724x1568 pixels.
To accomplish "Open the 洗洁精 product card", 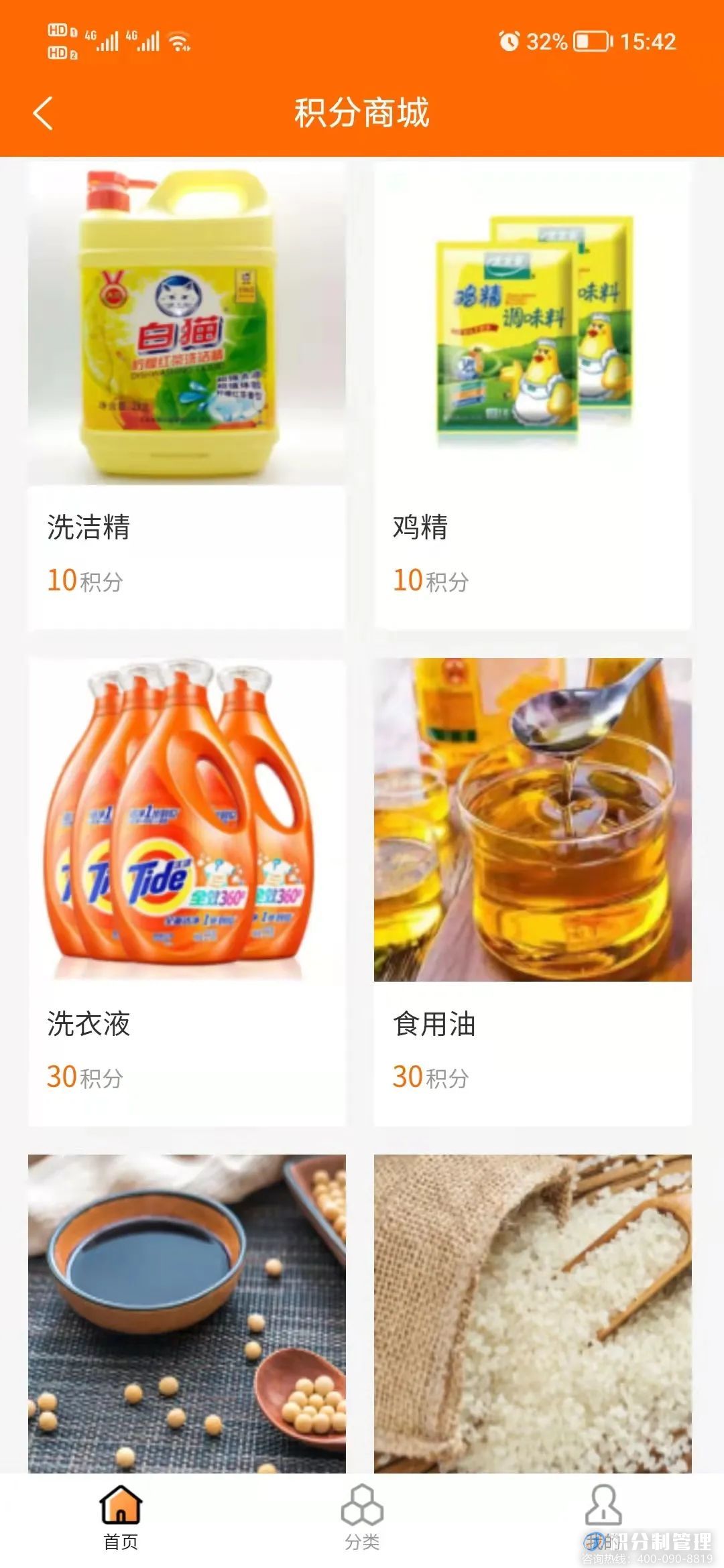I will 186,395.
